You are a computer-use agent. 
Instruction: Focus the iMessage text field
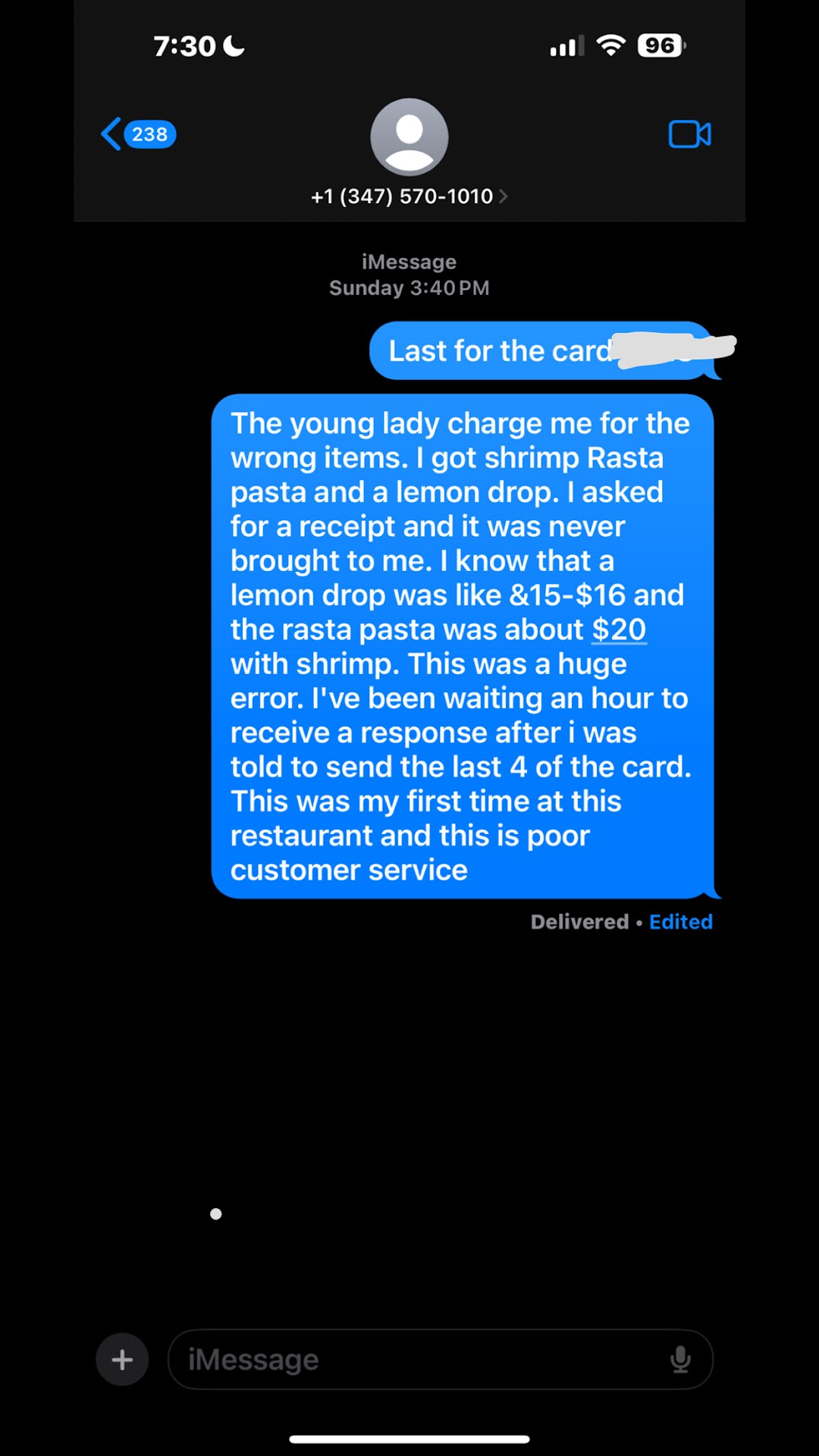417,1360
